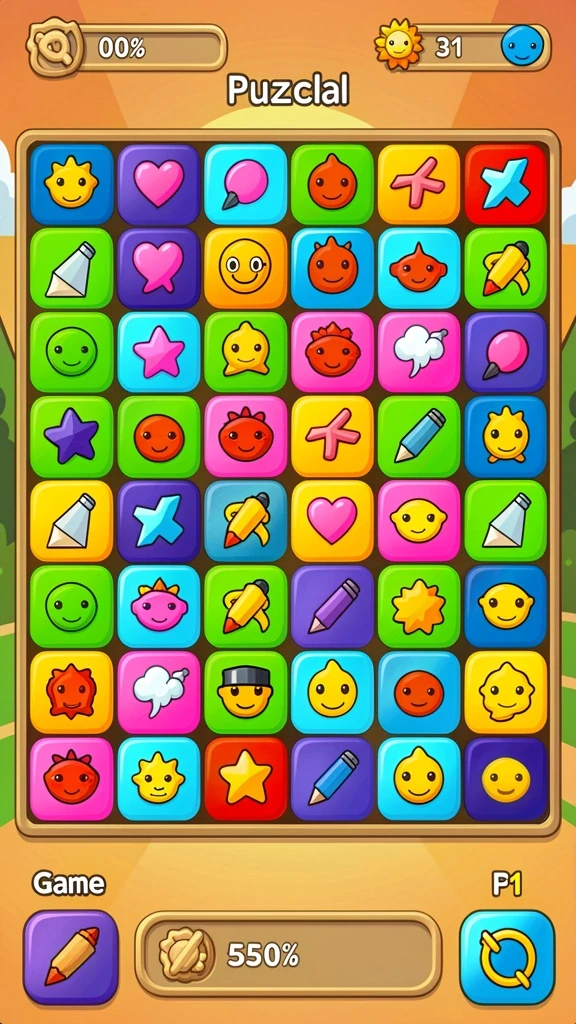
Task: Tap the green tile with black-hat face
Action: coord(246,692)
